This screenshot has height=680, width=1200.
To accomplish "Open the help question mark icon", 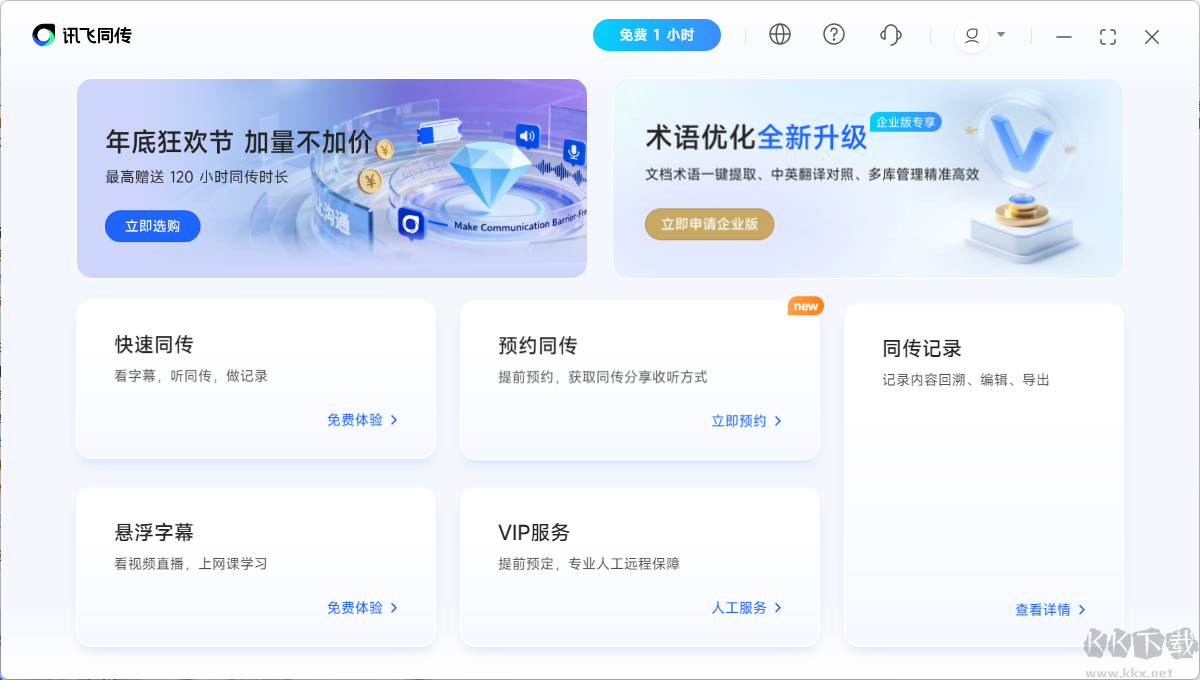I will pyautogui.click(x=834, y=35).
